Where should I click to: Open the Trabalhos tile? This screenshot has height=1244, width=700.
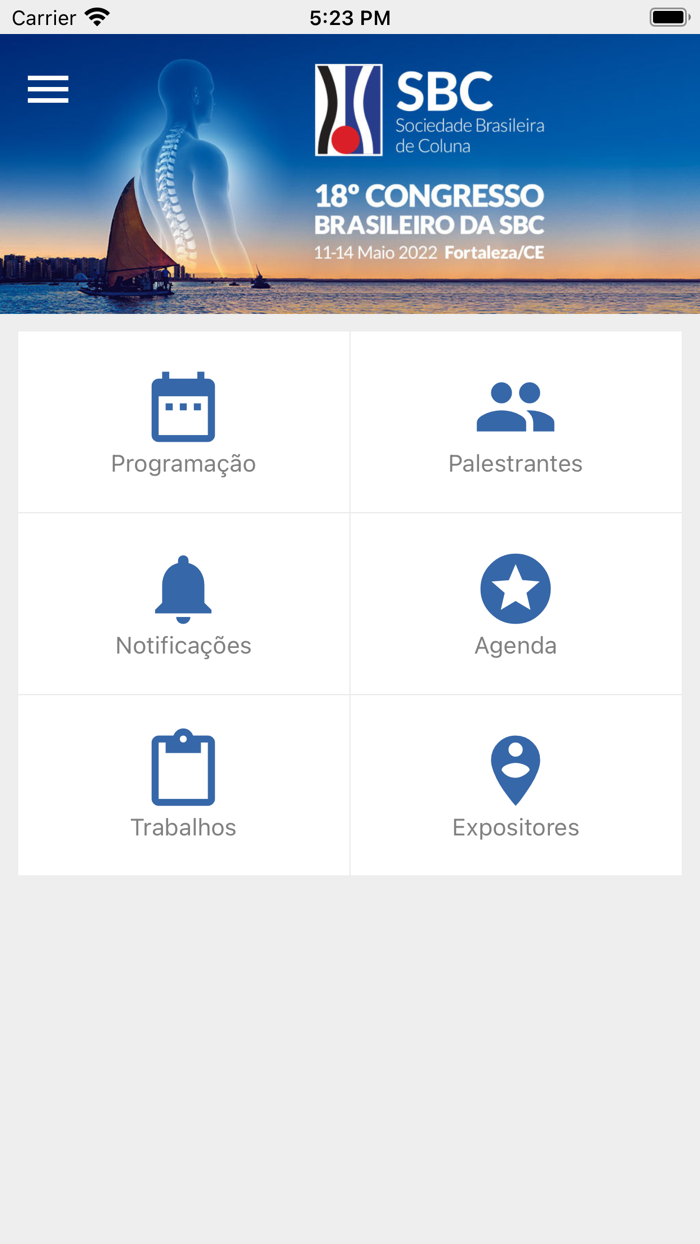pos(184,786)
